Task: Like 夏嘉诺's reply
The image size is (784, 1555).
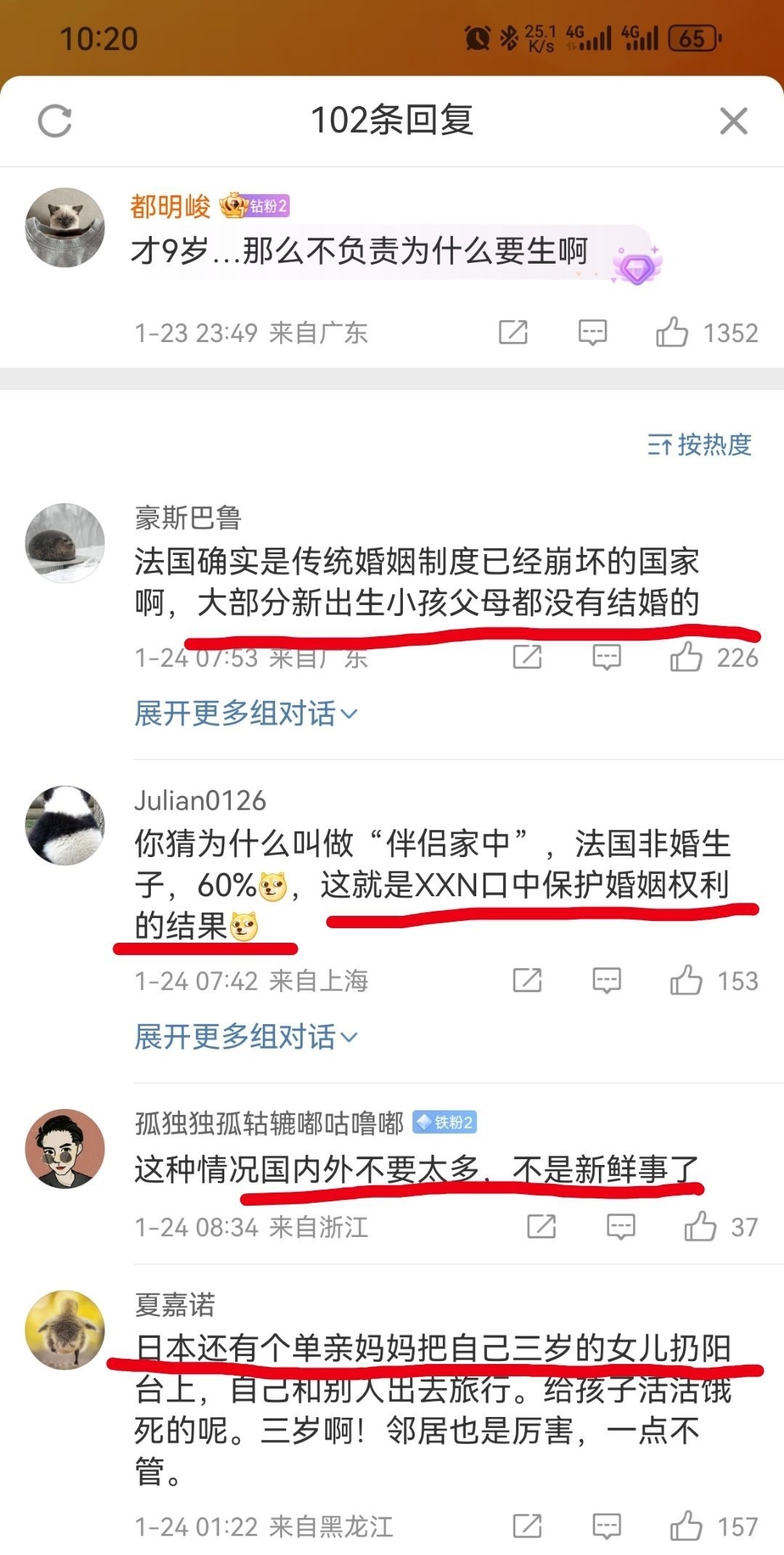Action: point(686,1526)
